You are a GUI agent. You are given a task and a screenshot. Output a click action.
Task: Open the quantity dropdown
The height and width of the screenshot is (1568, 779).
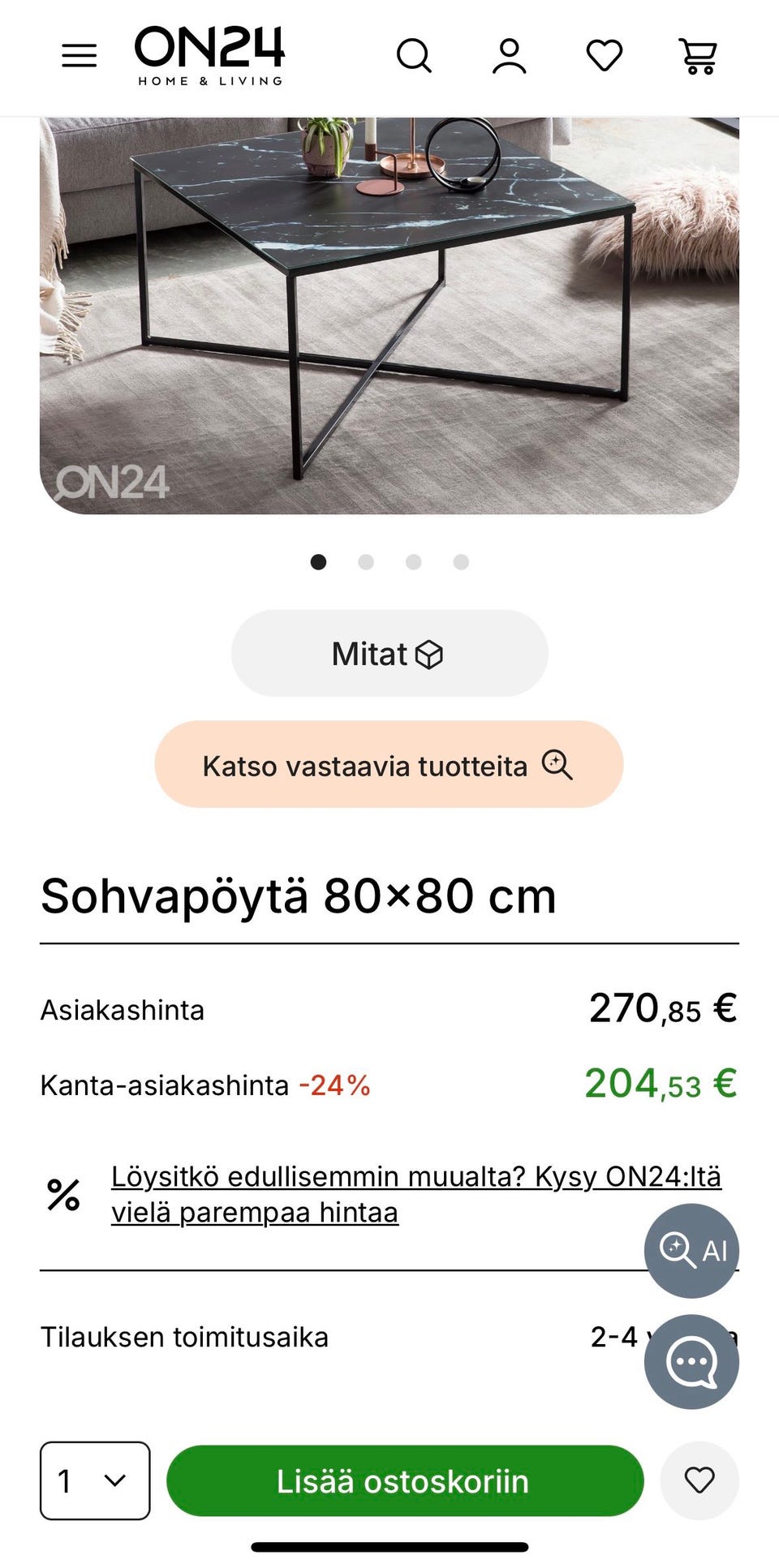[x=95, y=1480]
